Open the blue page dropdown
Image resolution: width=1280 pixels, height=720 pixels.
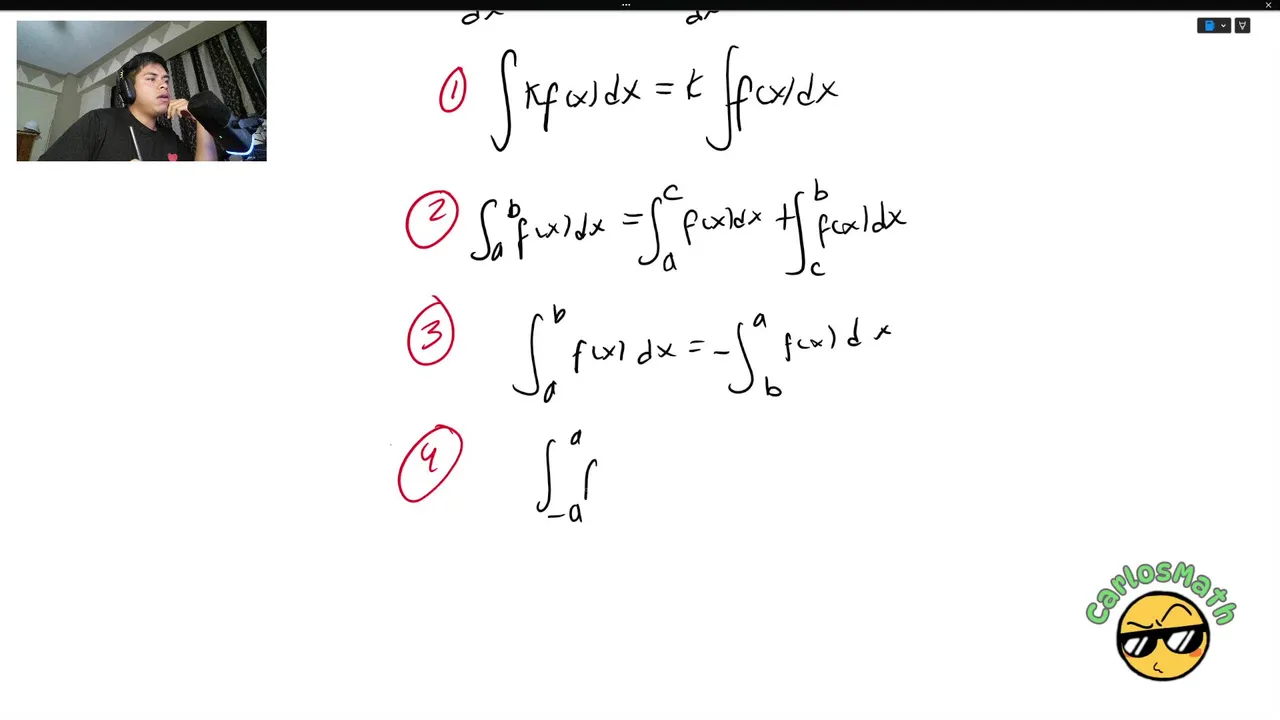pyautogui.click(x=1214, y=26)
